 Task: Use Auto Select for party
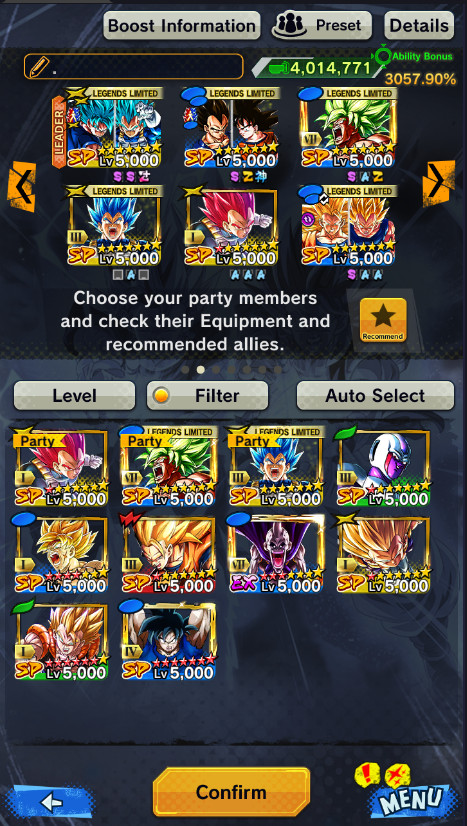[375, 396]
